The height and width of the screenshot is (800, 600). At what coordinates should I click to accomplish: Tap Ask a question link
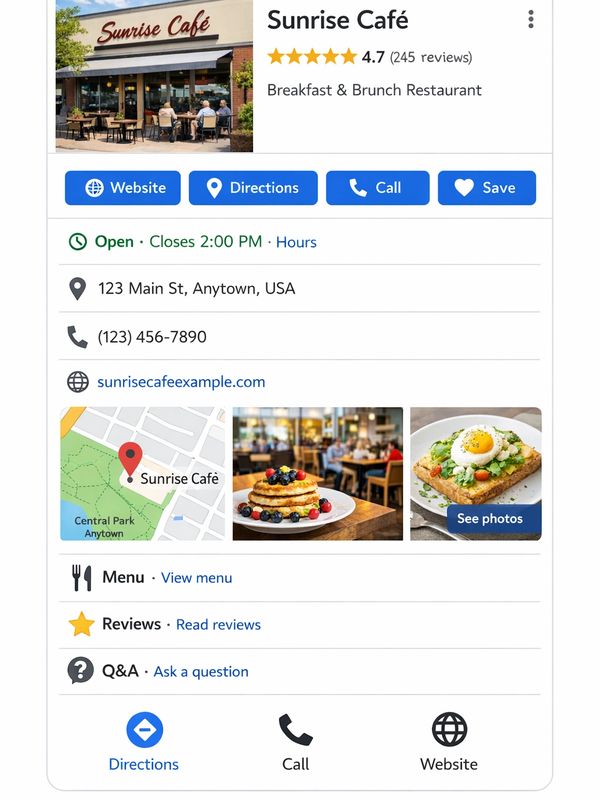[201, 672]
